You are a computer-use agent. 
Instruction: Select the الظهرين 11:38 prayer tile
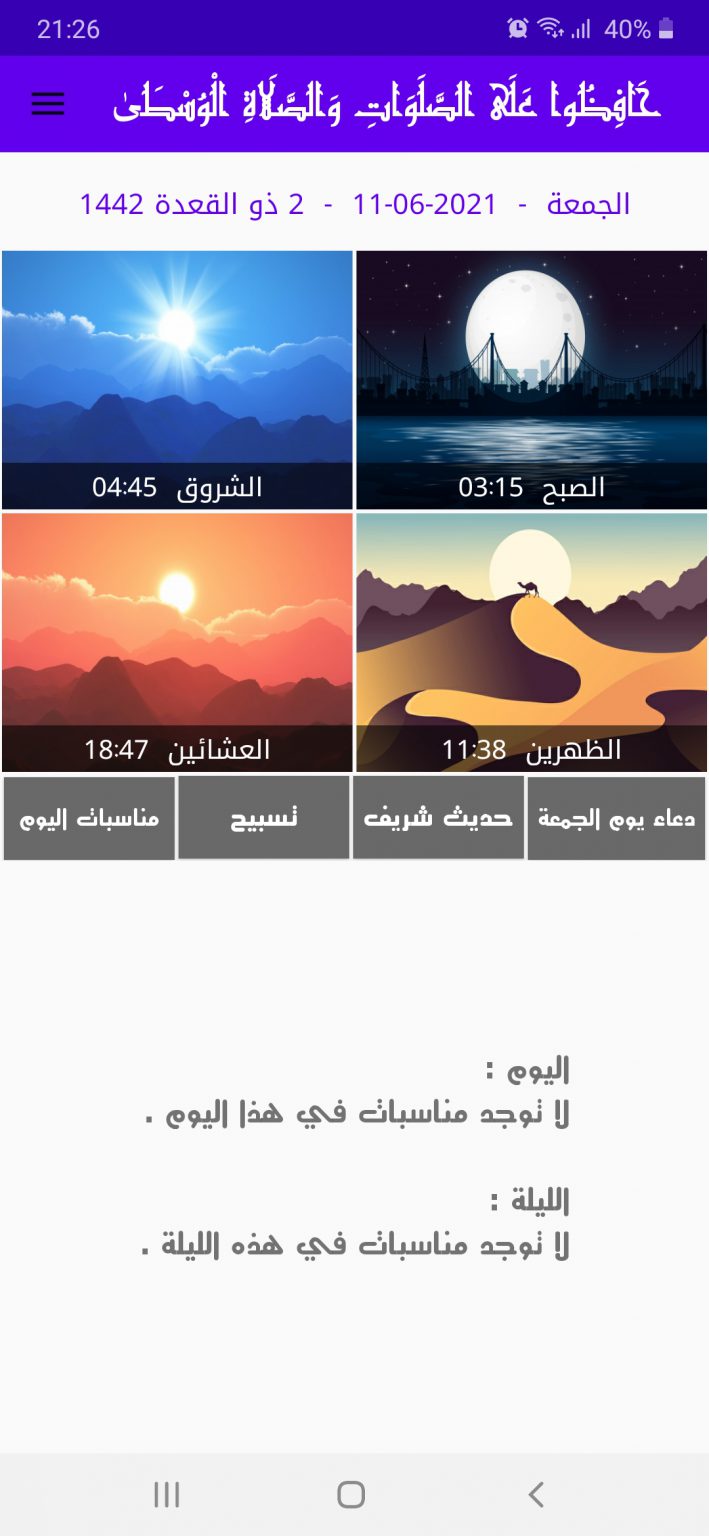pyautogui.click(x=532, y=642)
